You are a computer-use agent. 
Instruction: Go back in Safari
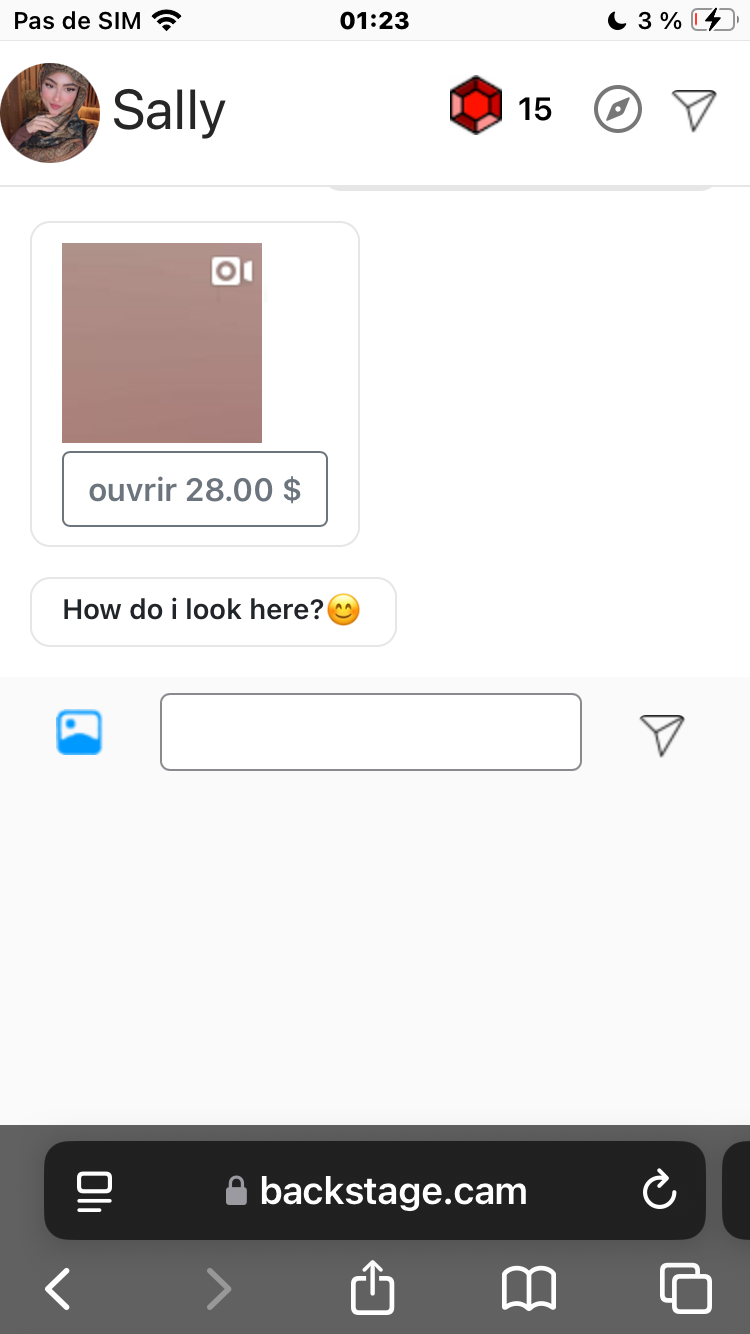coord(59,1288)
